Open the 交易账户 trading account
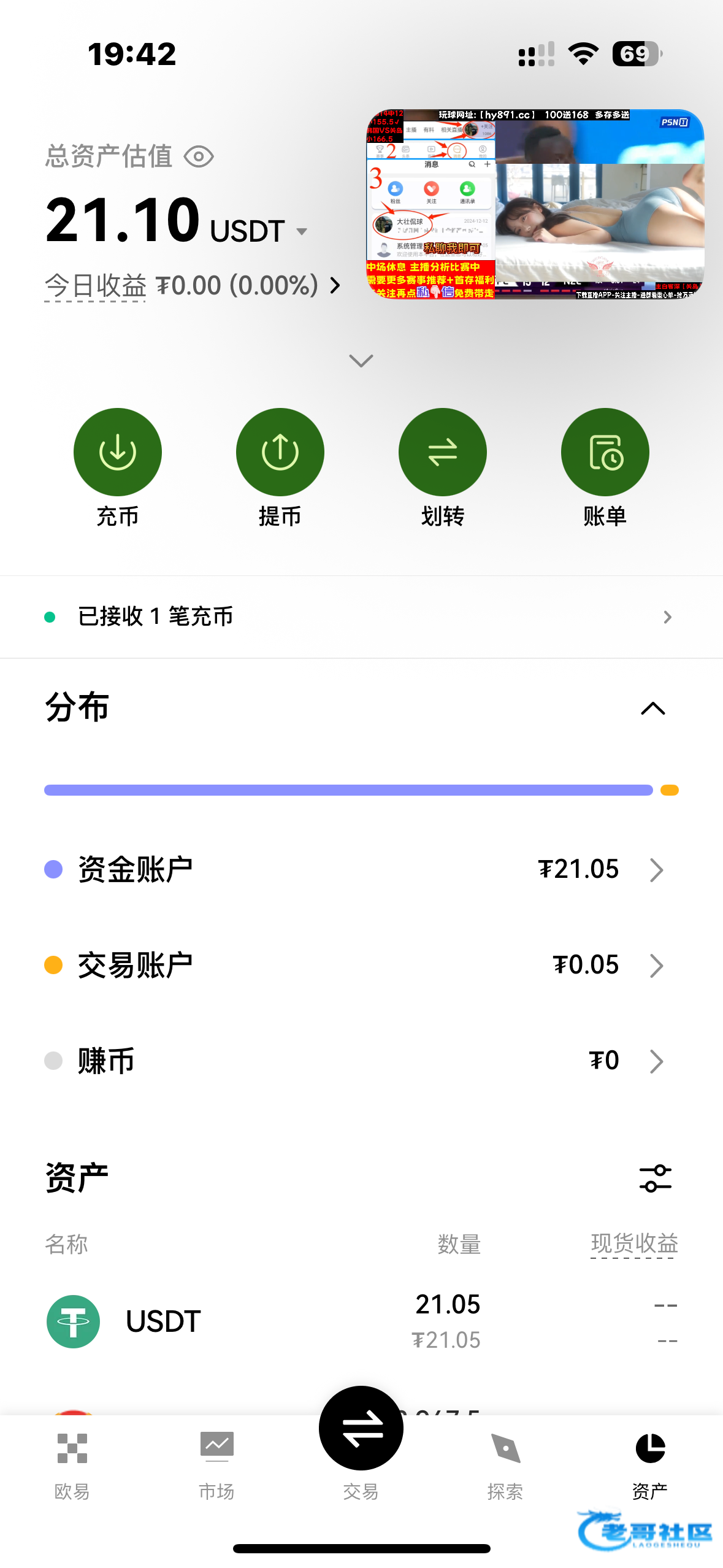 click(x=361, y=965)
